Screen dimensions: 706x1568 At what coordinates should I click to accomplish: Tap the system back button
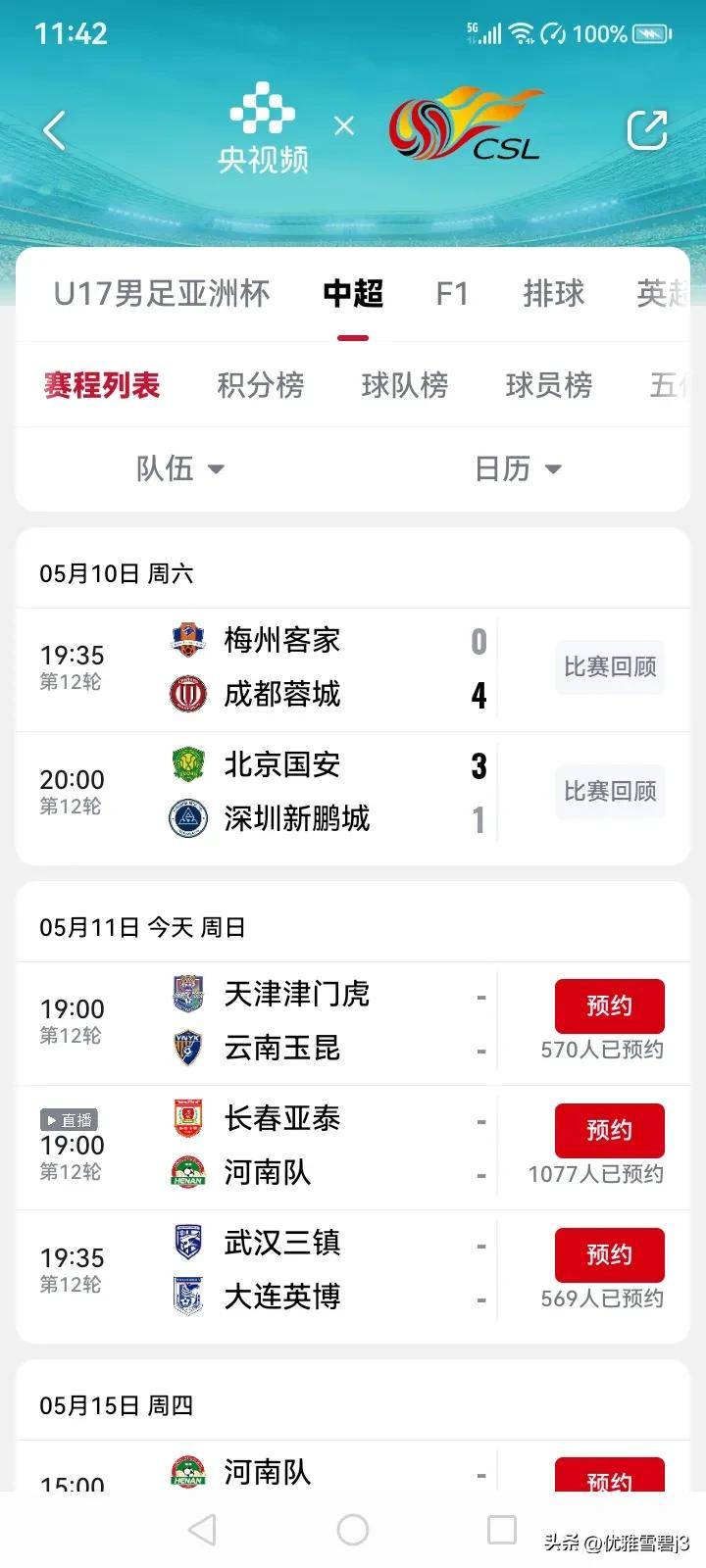pyautogui.click(x=202, y=1529)
